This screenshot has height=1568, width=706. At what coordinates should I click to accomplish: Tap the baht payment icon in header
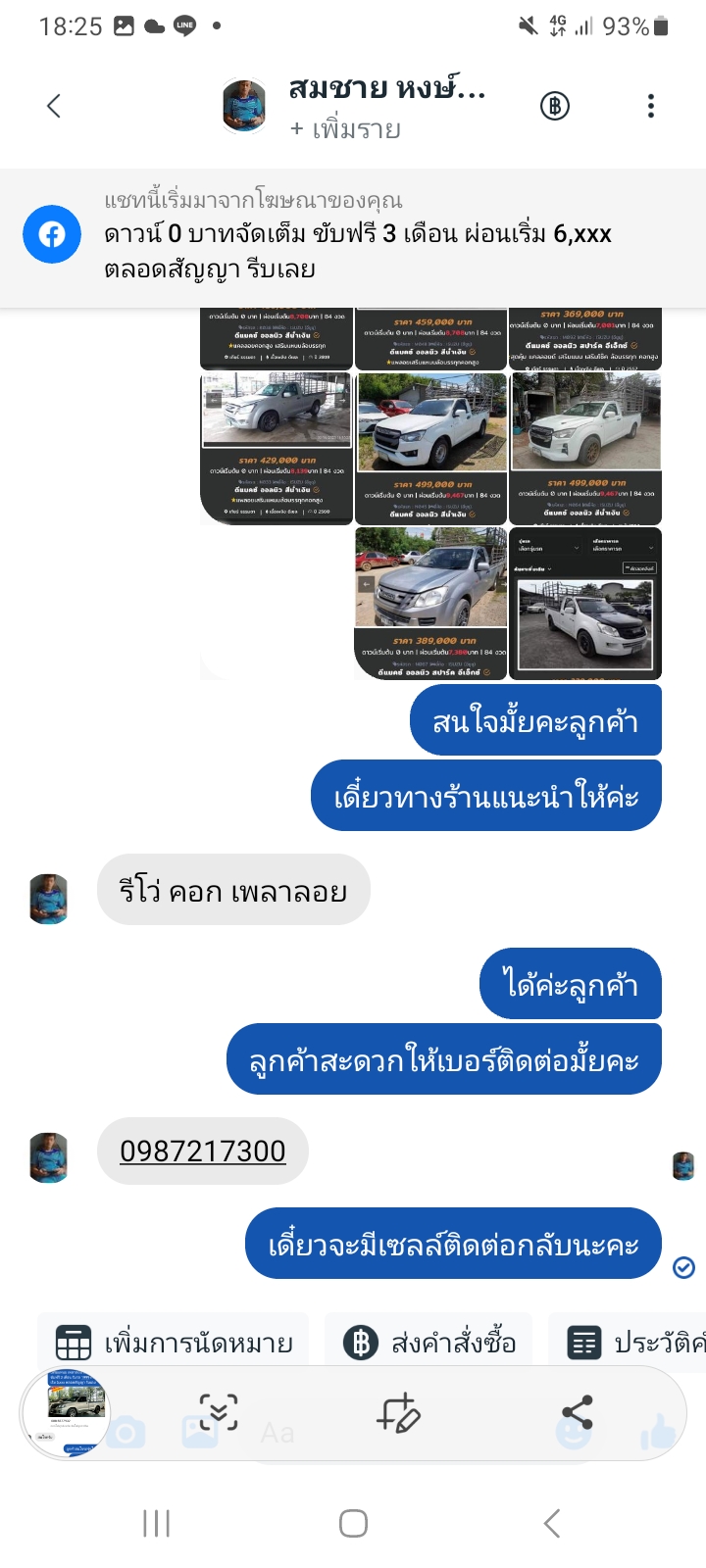[555, 106]
